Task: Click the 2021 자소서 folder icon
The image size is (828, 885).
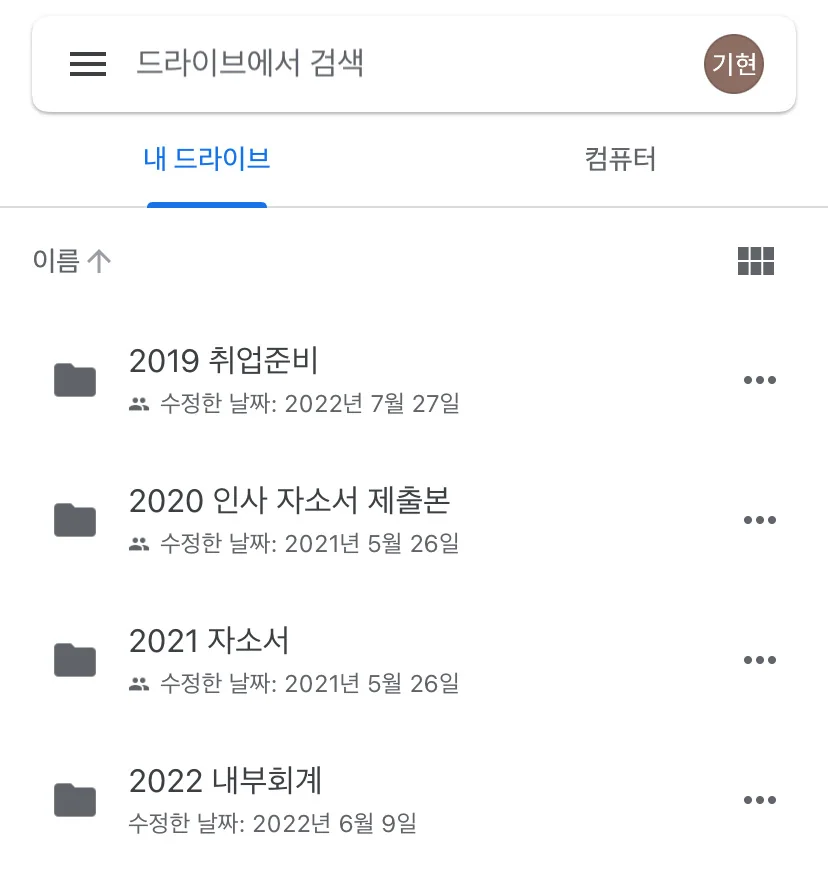Action: pyautogui.click(x=74, y=659)
